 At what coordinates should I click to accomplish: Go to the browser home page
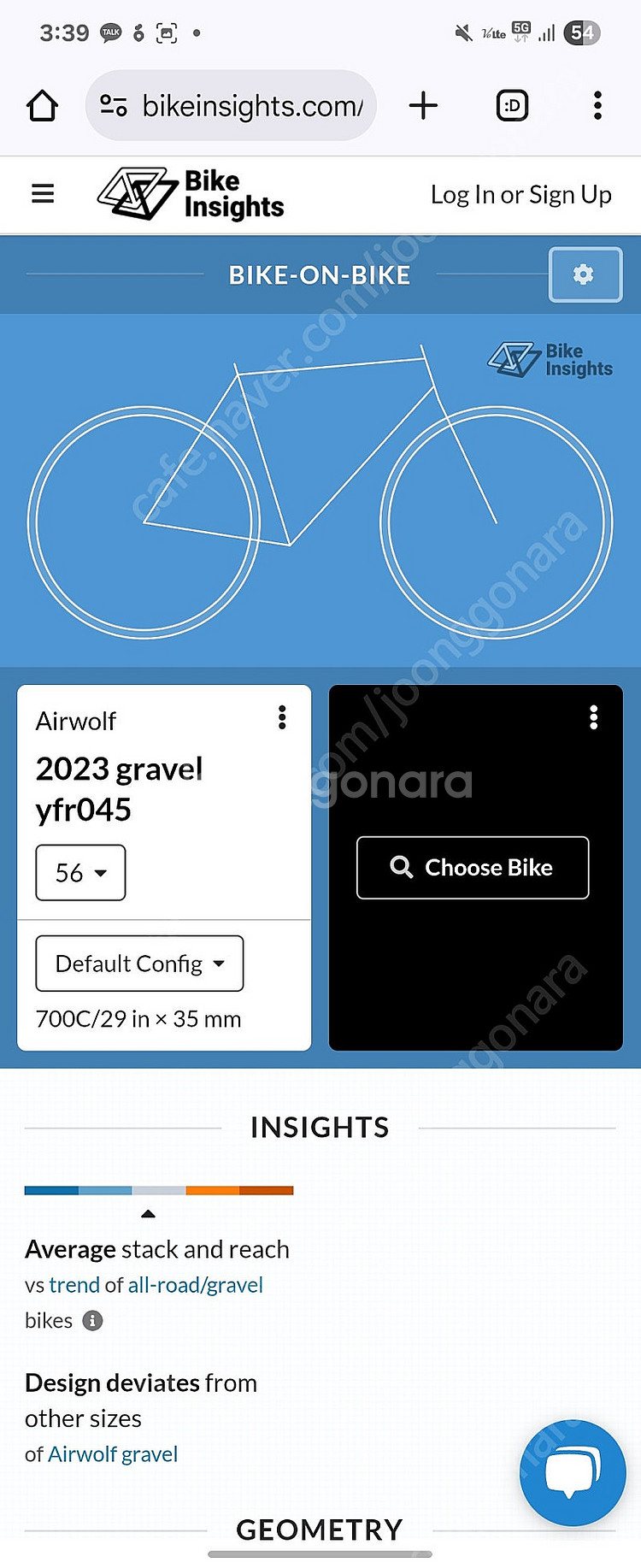coord(42,106)
